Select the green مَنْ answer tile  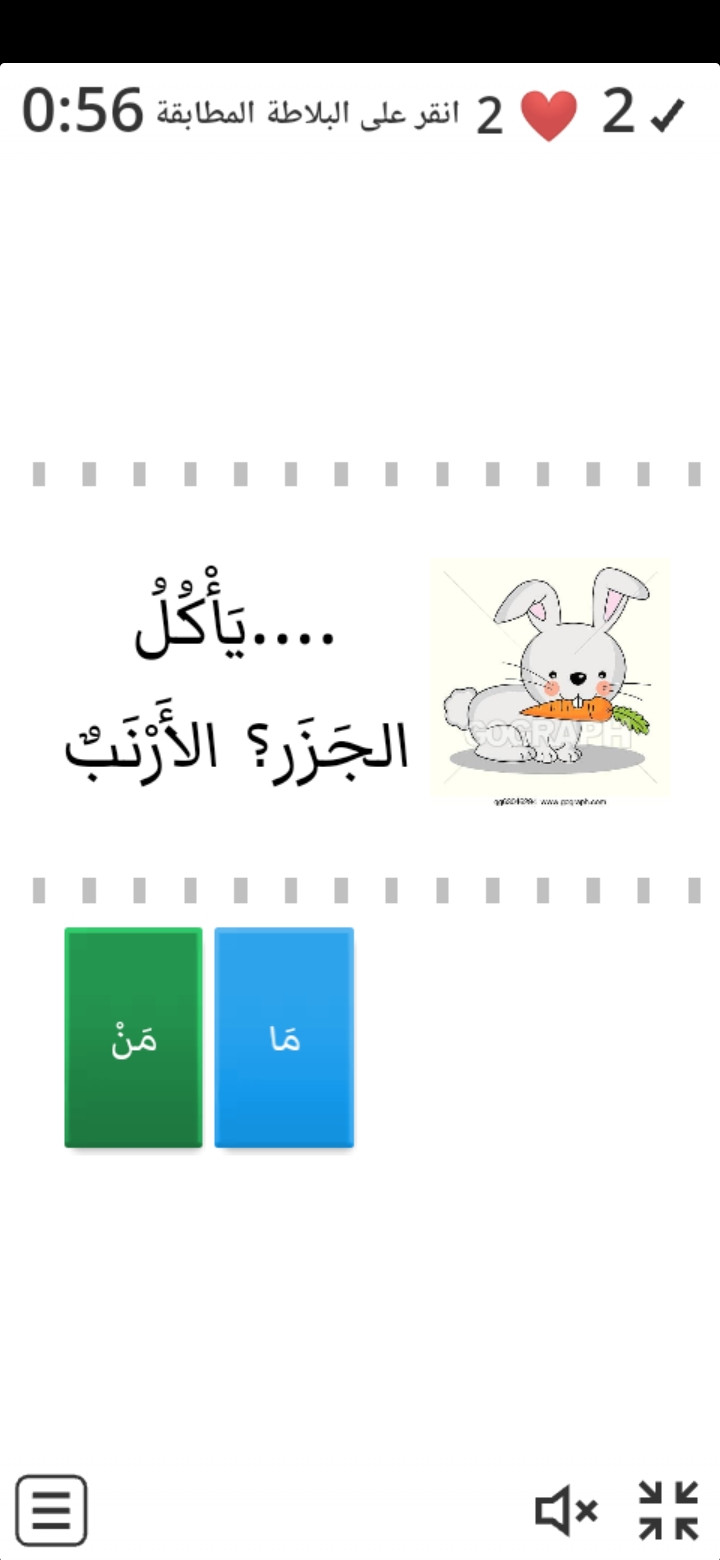[x=133, y=1037]
